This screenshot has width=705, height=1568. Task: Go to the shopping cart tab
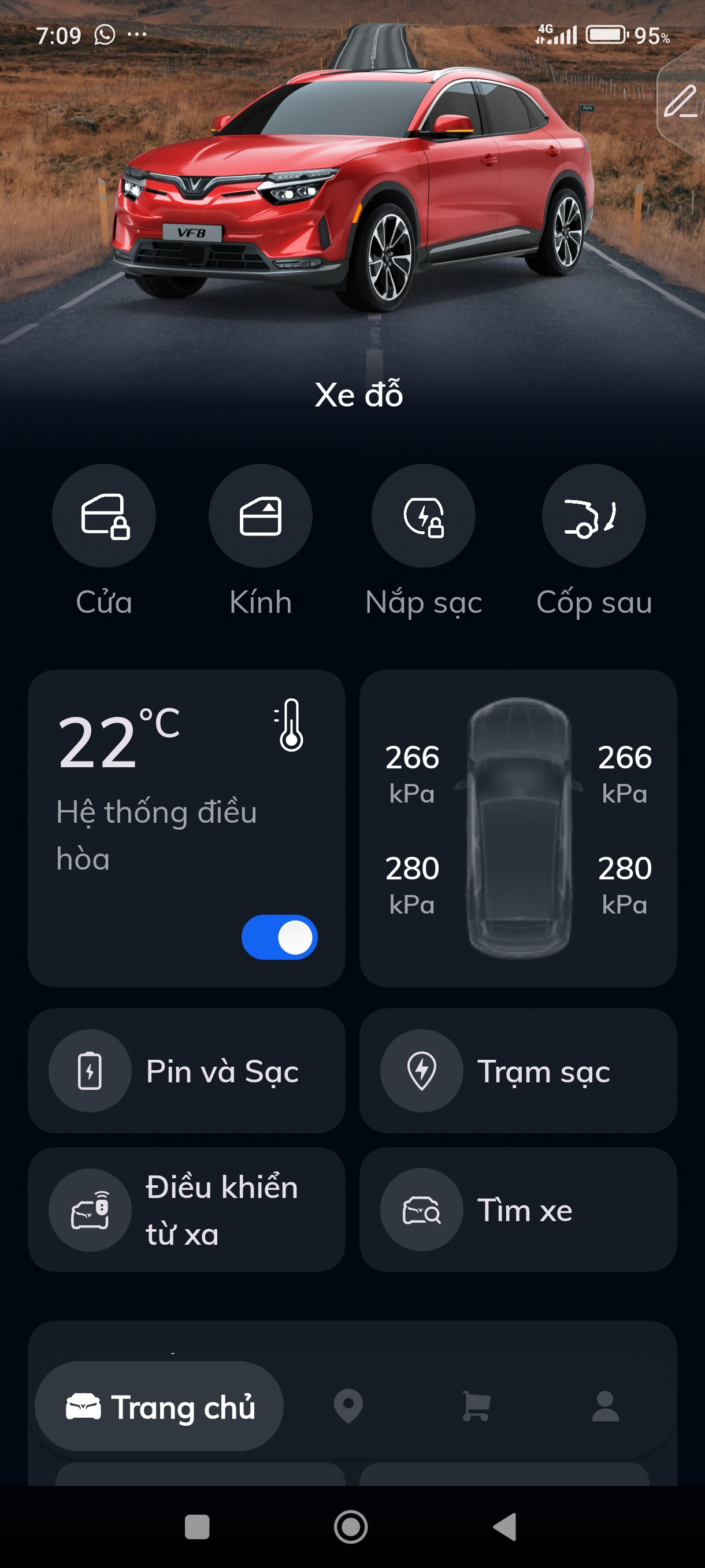476,1406
